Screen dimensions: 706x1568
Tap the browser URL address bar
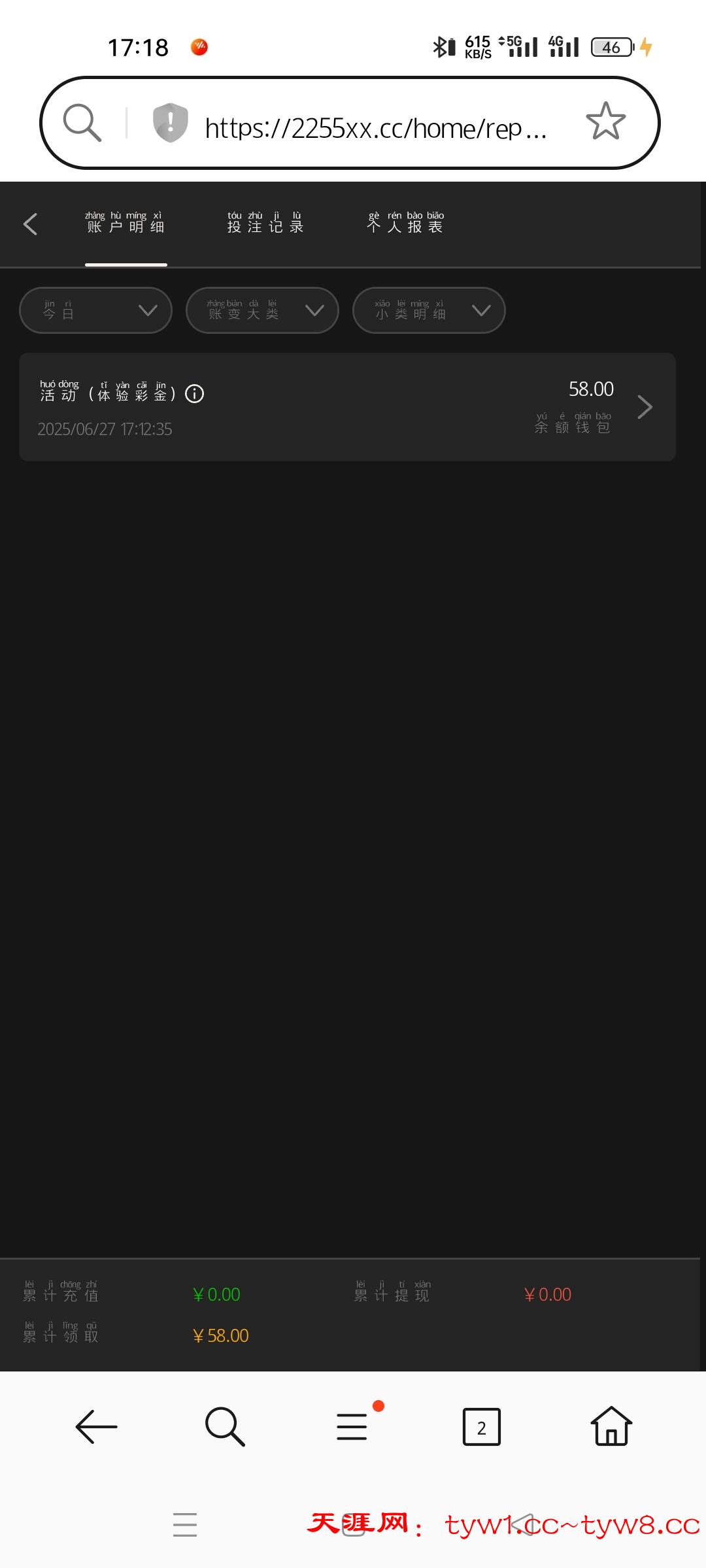tap(376, 129)
